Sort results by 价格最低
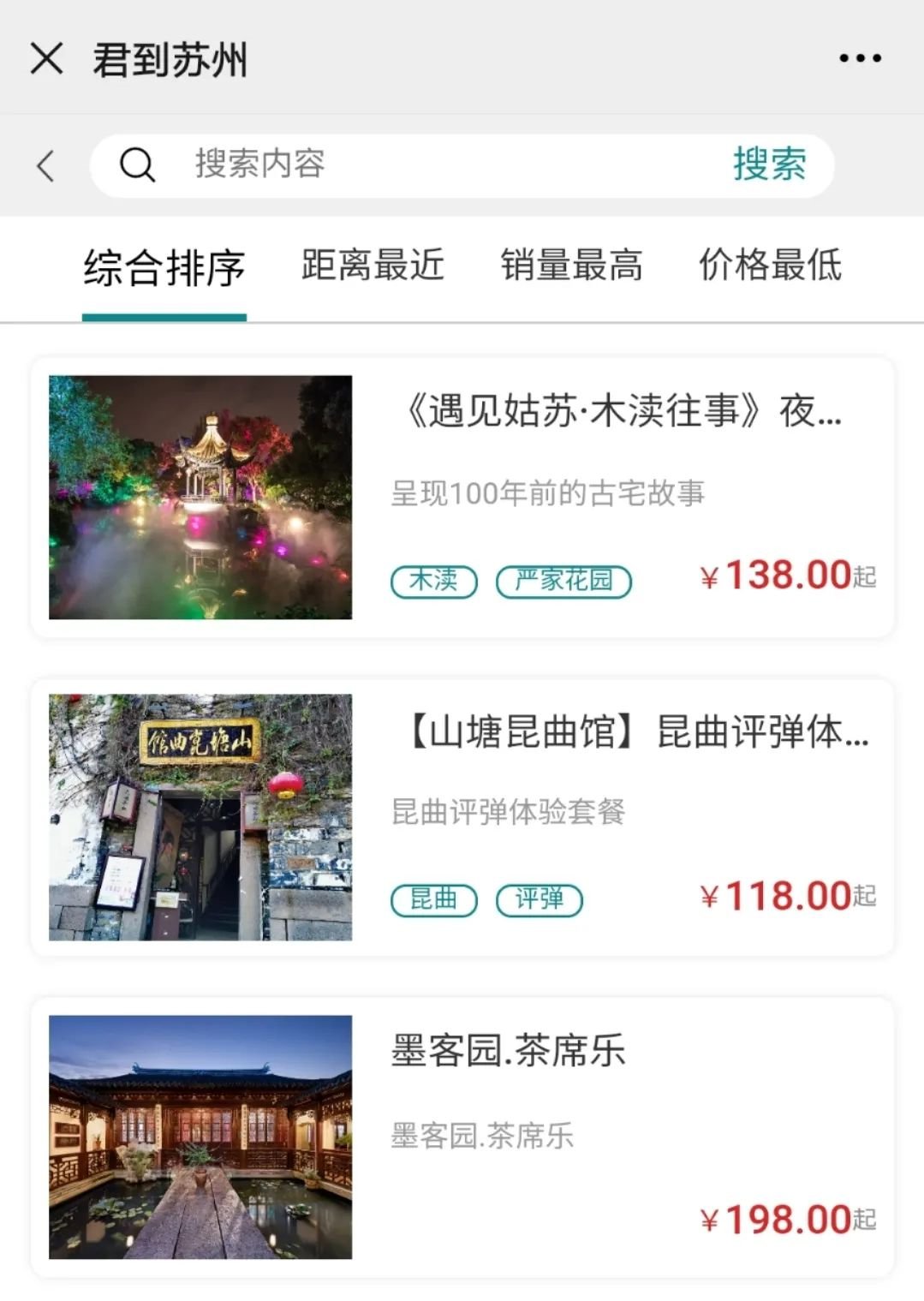924x1301 pixels. 770,266
